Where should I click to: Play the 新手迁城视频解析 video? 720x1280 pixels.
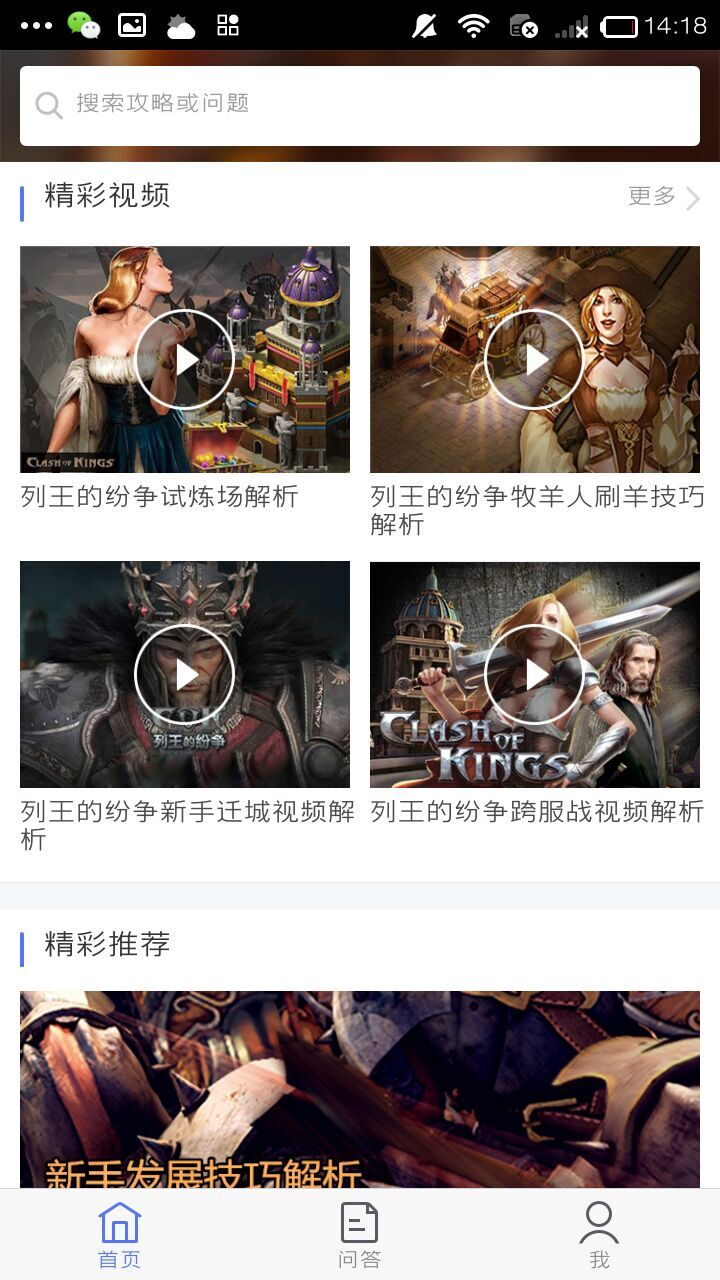(x=185, y=673)
